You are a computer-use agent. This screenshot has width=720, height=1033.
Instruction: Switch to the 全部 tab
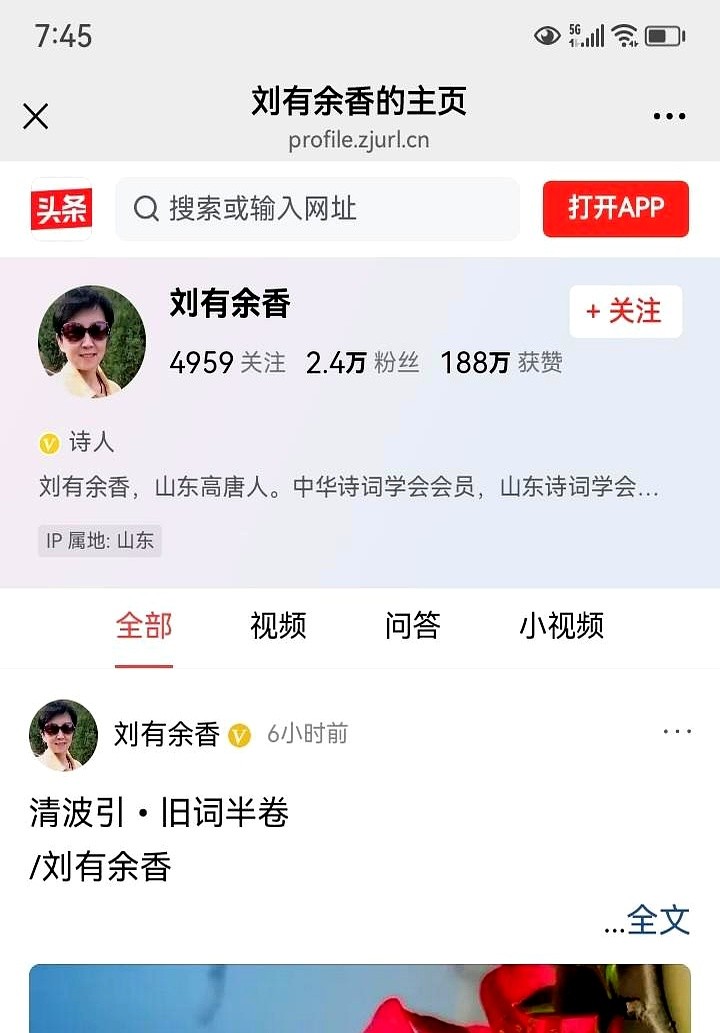(x=144, y=626)
